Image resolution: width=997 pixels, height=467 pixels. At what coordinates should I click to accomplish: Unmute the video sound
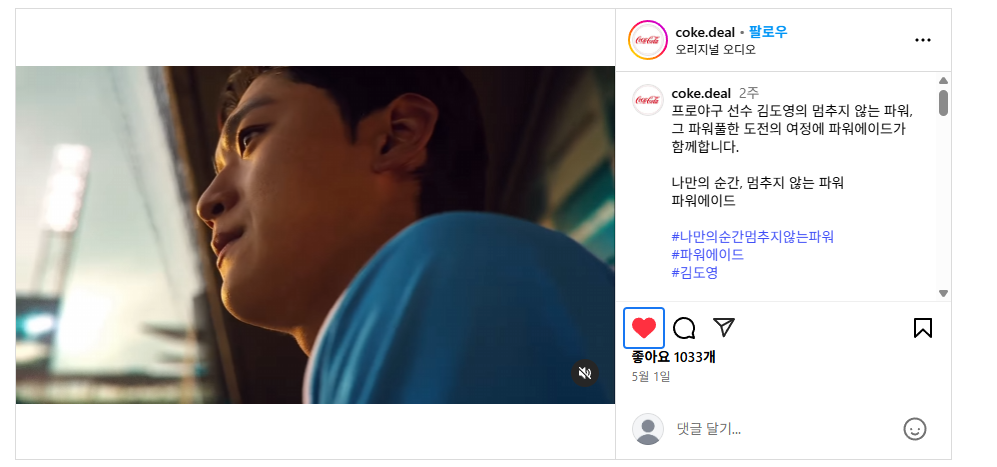[x=586, y=373]
